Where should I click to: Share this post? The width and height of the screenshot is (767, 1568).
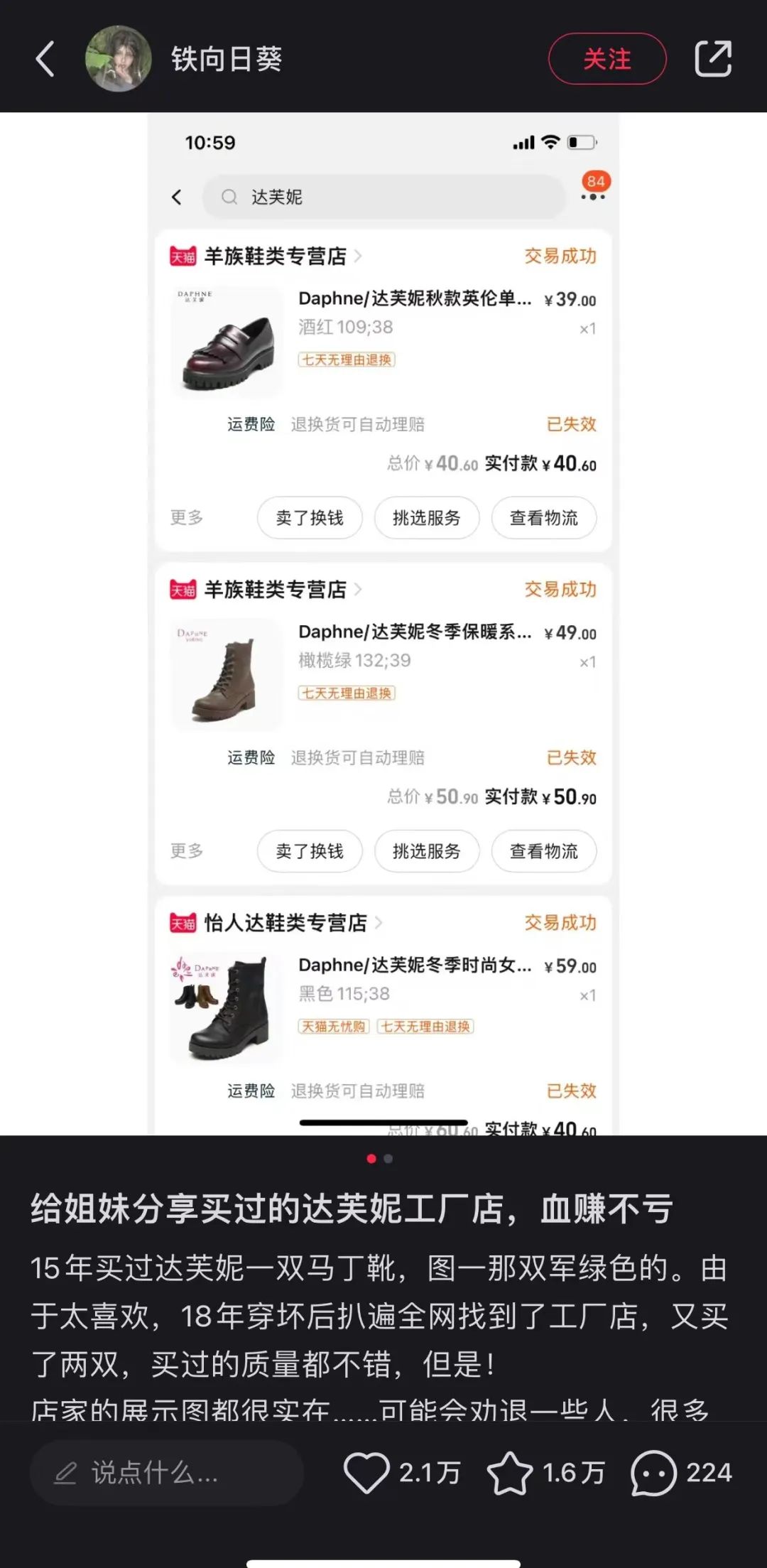pos(713,59)
